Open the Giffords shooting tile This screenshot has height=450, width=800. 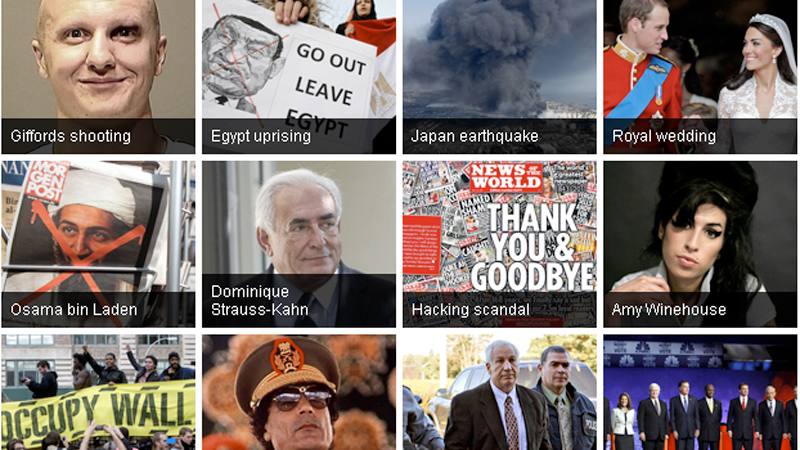click(x=98, y=77)
